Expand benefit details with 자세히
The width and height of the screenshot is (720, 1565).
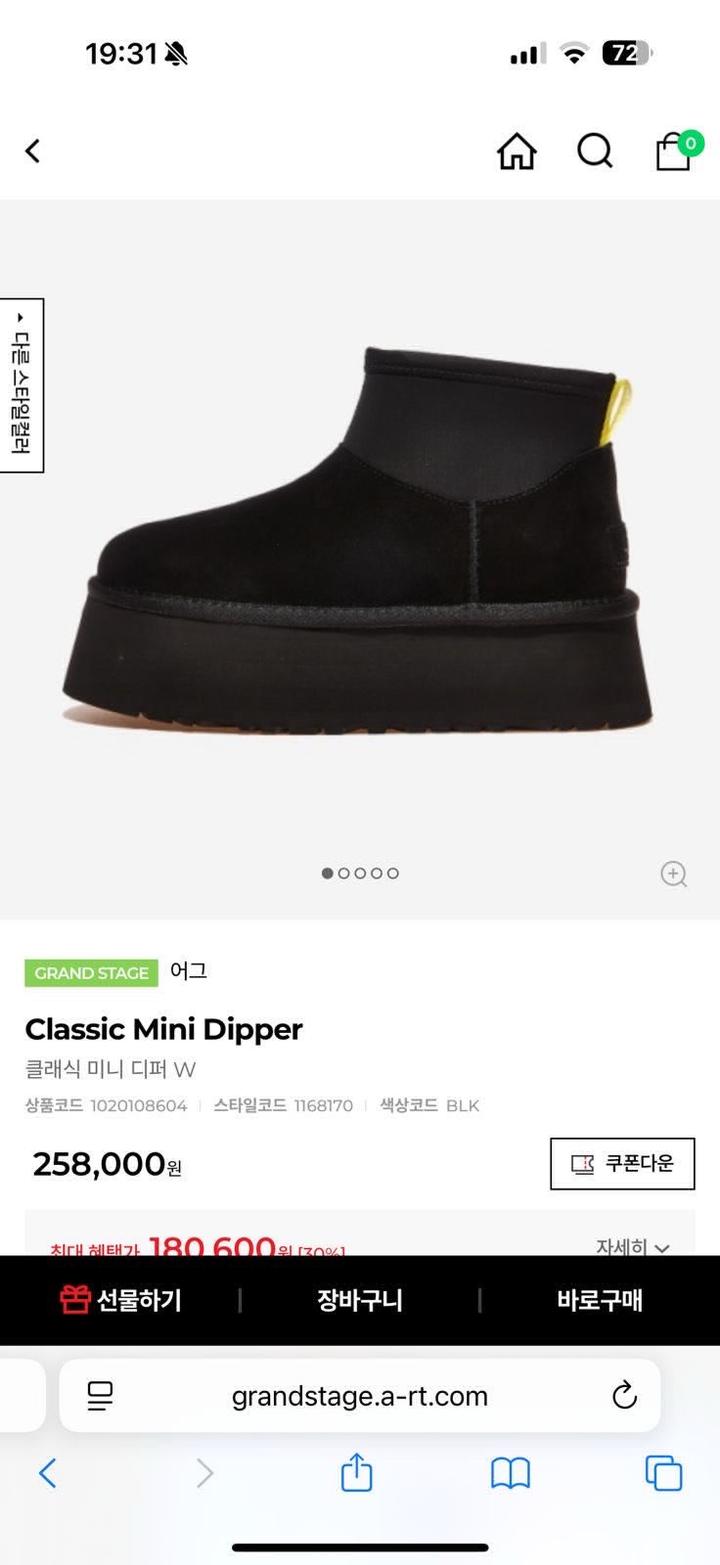tap(632, 1247)
